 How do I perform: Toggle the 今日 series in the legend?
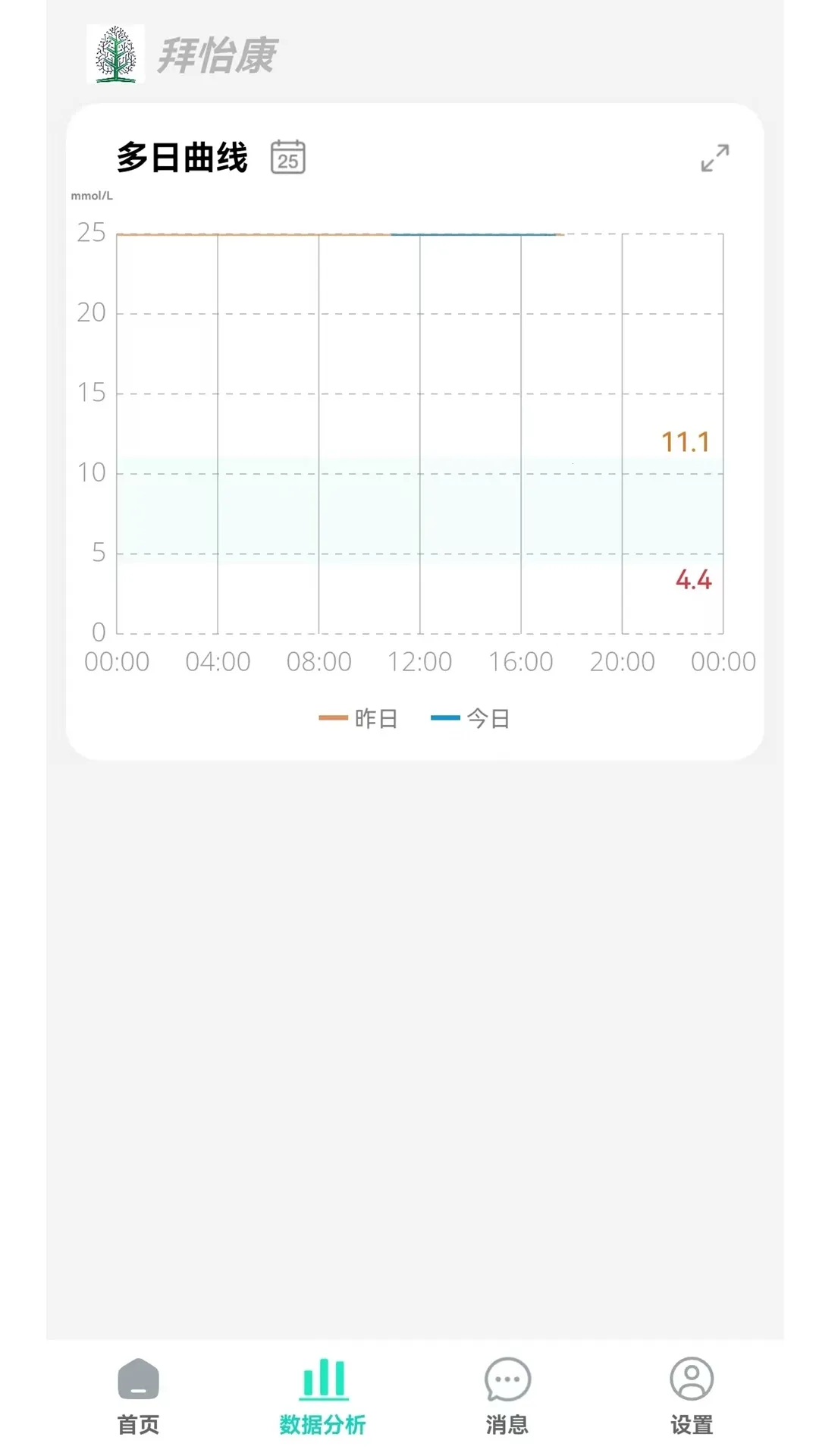coord(471,717)
